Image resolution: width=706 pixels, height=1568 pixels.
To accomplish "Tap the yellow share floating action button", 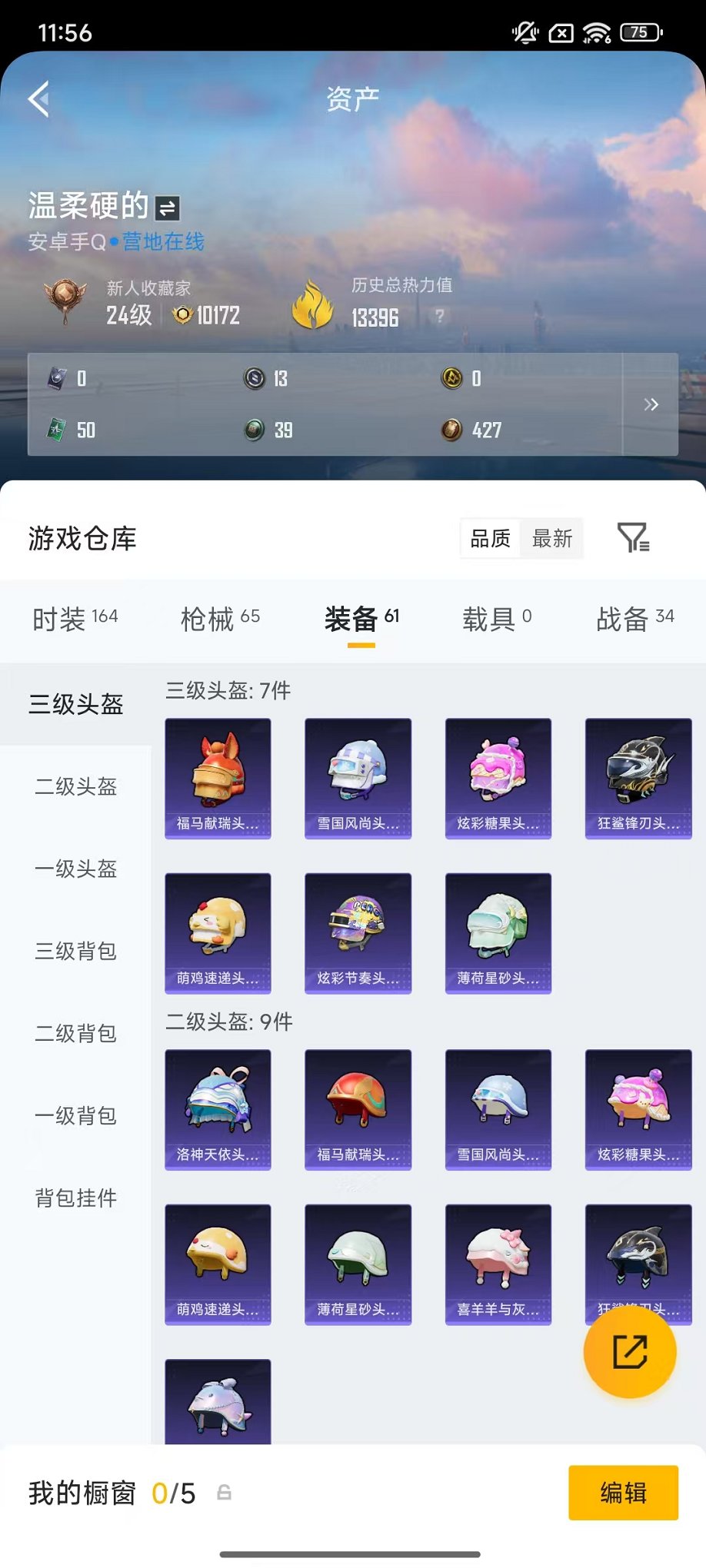I will coord(629,1353).
